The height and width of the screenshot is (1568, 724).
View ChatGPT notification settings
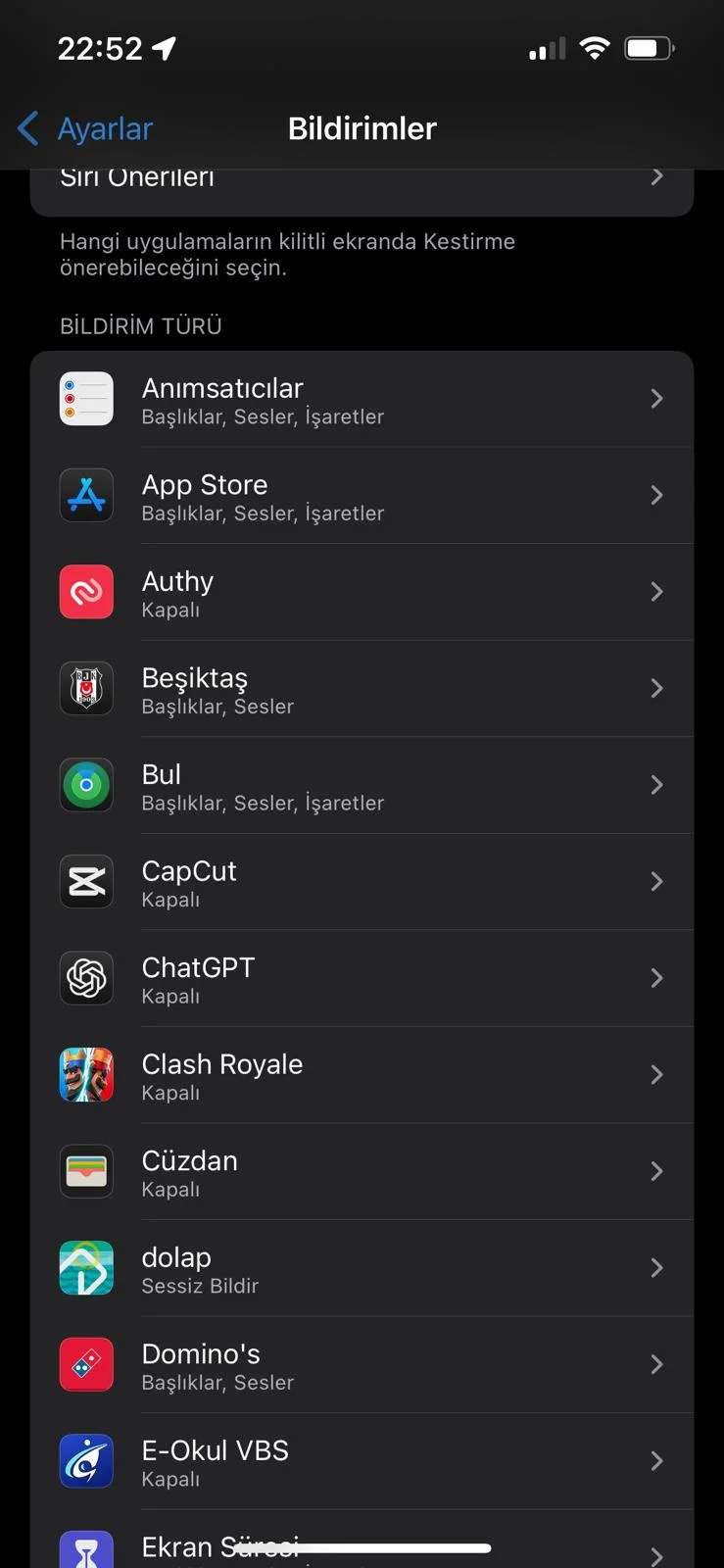[361, 979]
